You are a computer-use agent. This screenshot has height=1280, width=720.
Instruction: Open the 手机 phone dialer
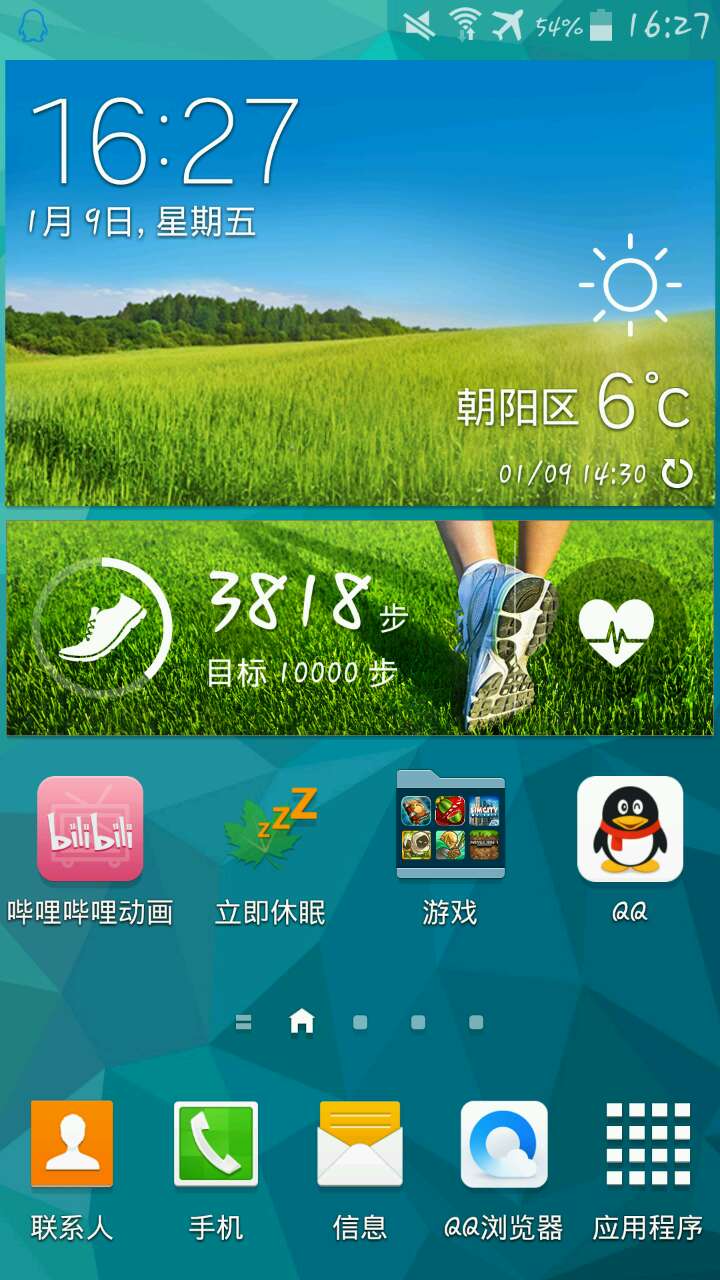[x=216, y=1146]
